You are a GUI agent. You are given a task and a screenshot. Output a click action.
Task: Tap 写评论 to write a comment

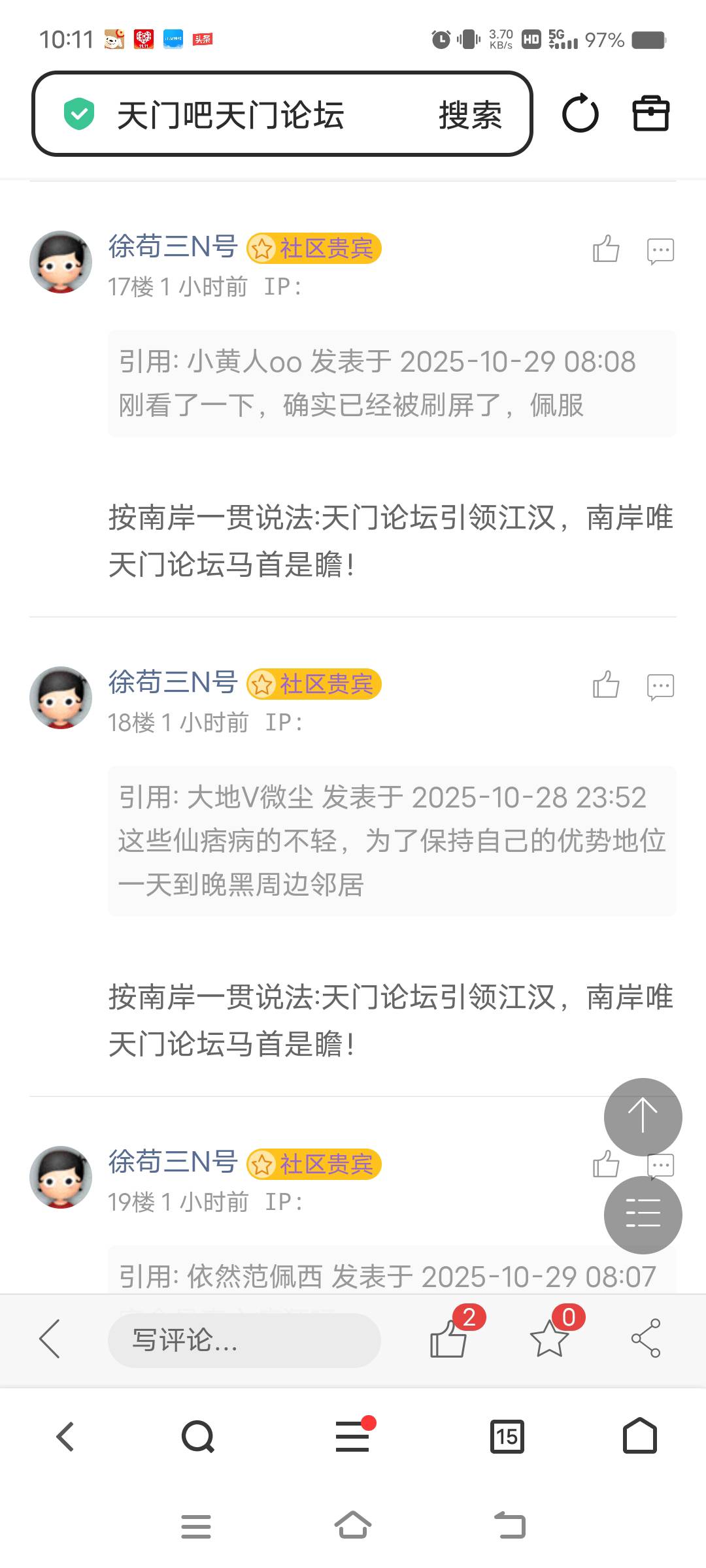coord(244,1340)
